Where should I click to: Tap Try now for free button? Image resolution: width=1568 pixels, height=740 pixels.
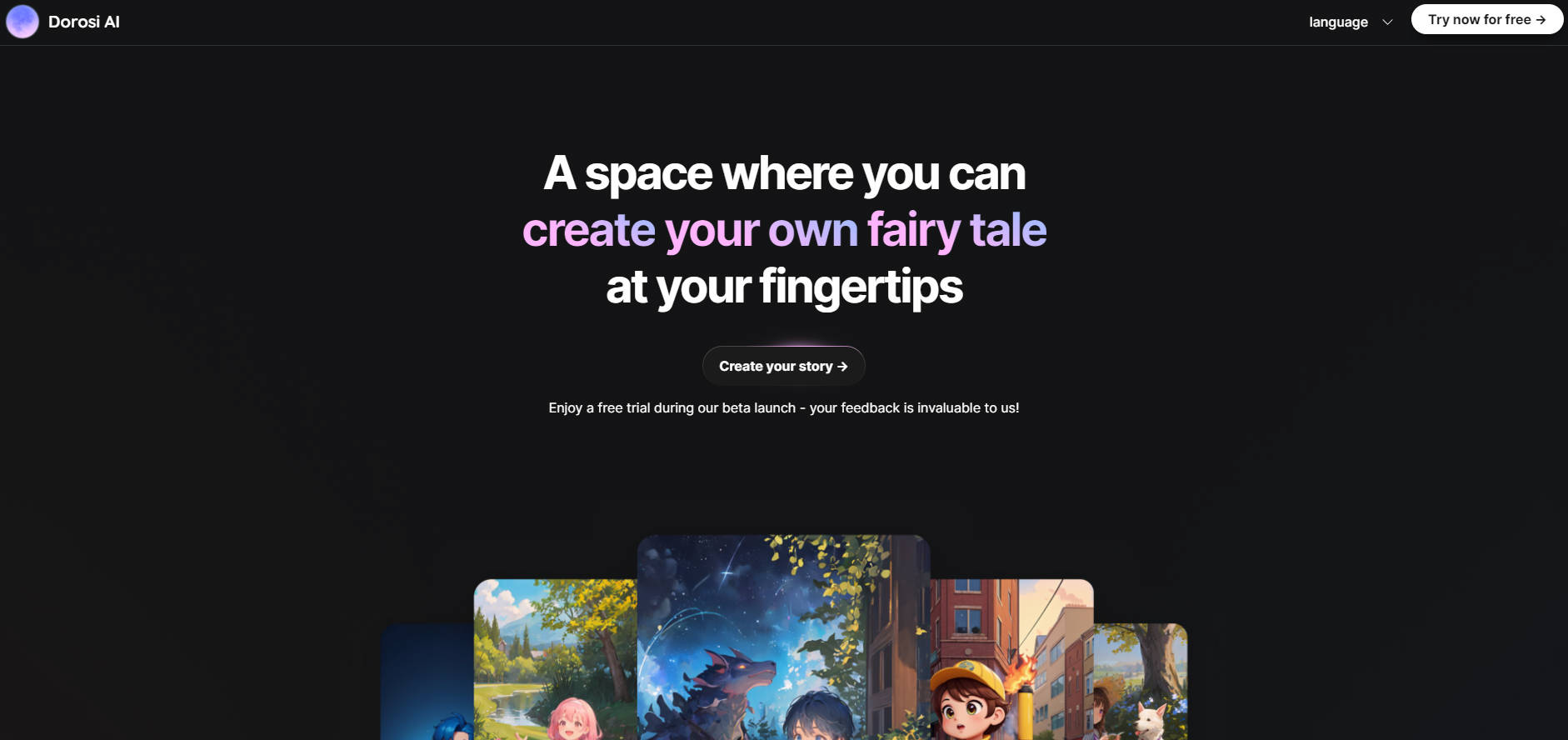pos(1486,20)
